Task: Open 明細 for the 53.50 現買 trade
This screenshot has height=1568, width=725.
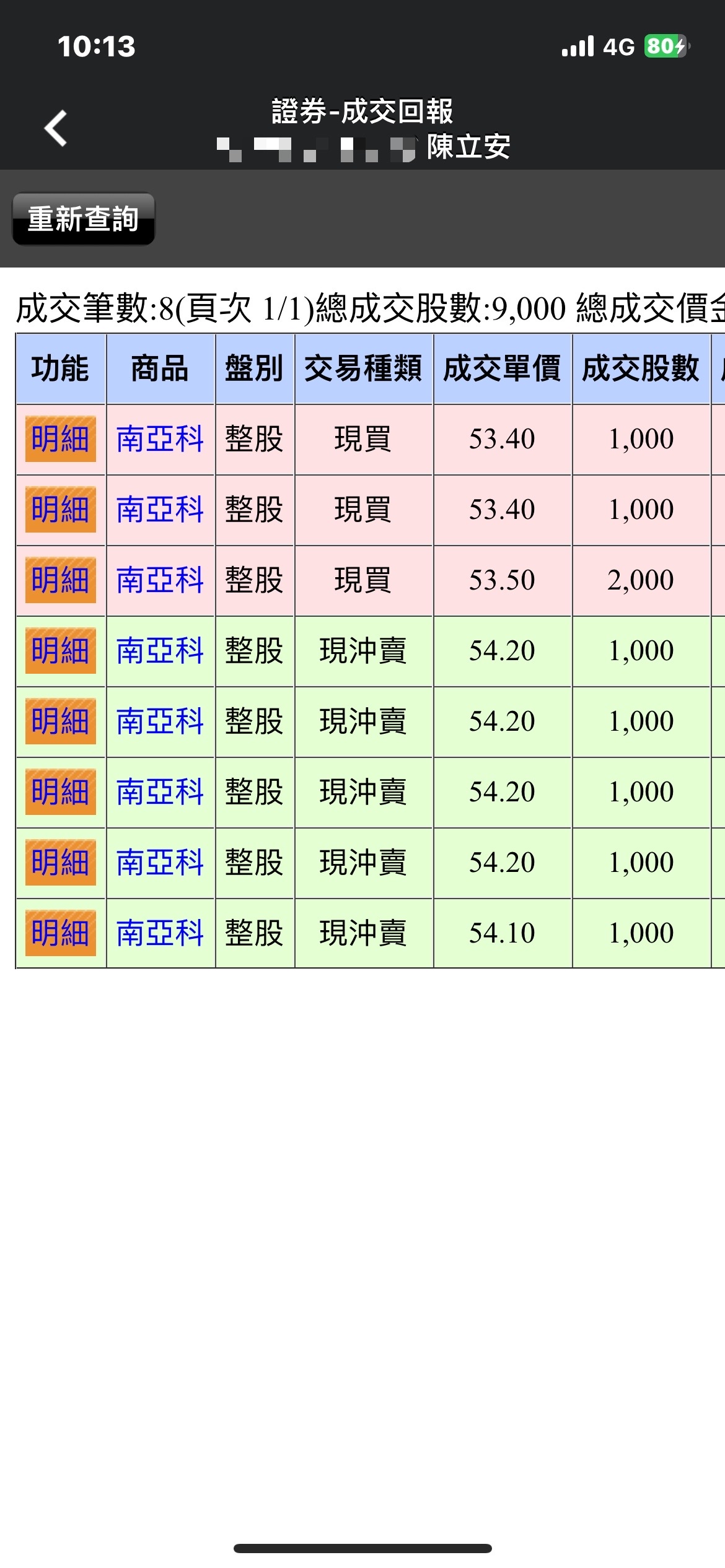Action: (61, 580)
